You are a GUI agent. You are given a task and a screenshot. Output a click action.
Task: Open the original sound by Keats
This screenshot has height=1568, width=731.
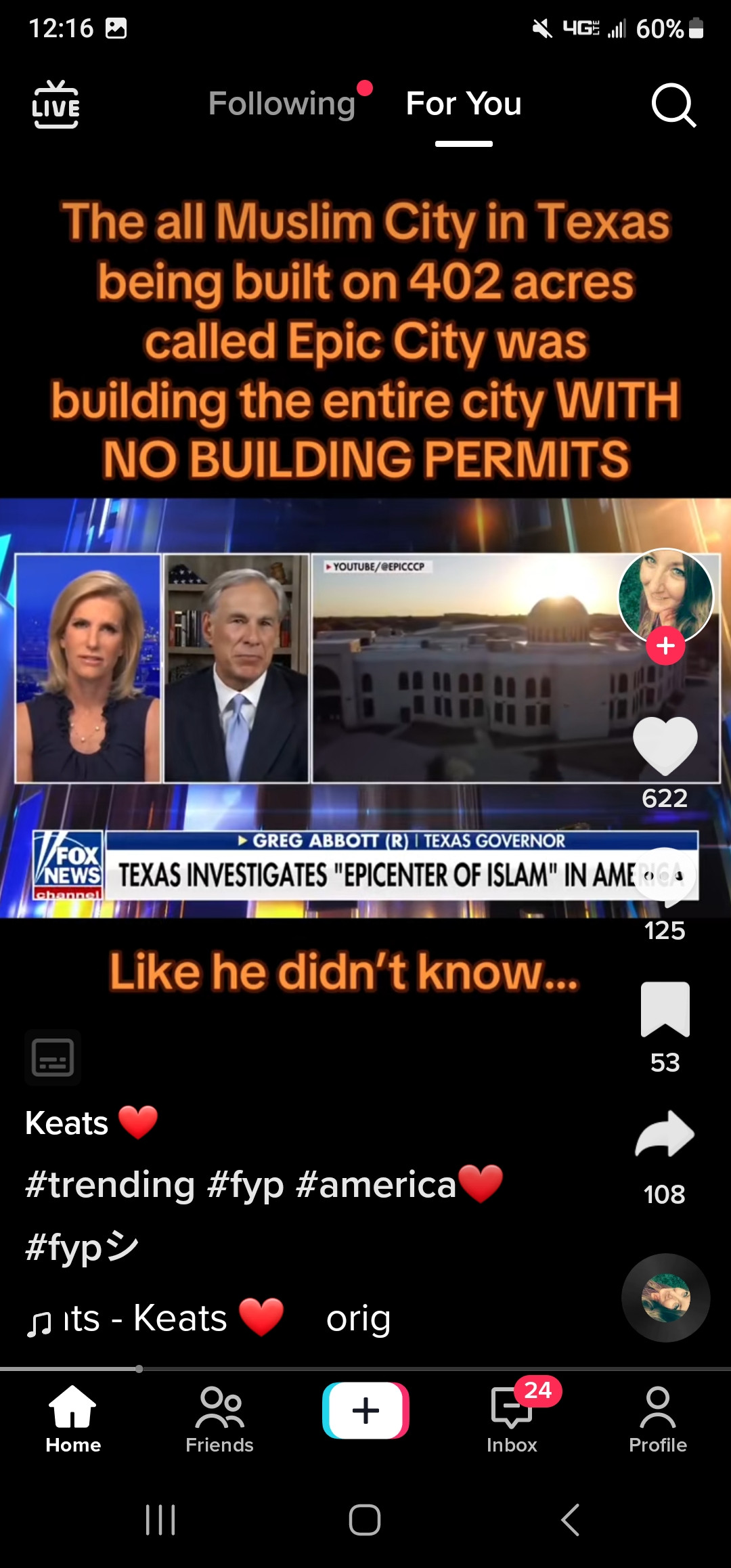203,1318
